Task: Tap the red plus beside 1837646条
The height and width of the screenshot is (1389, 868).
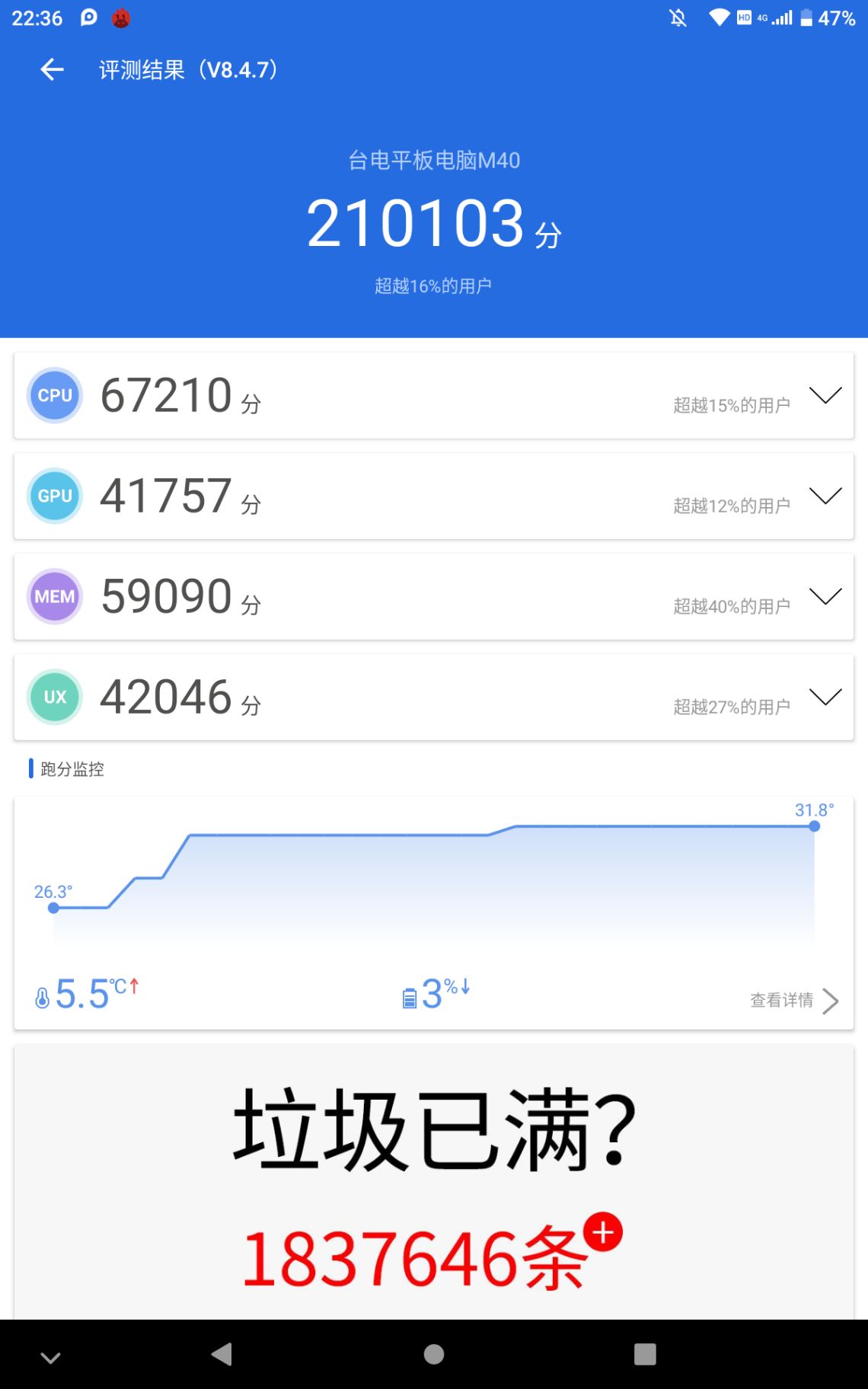Action: point(602,1231)
